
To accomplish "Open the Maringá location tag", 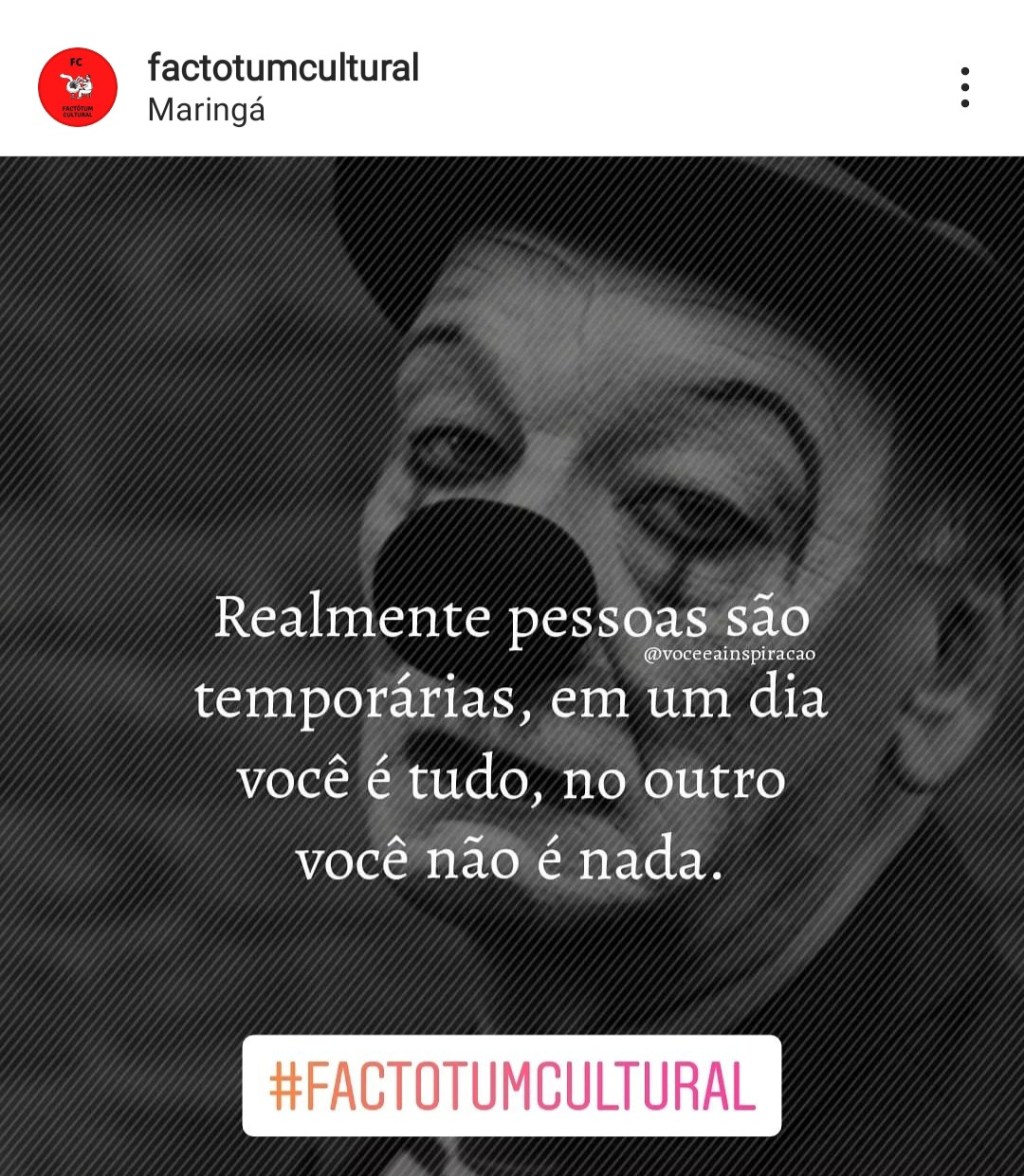I will point(206,109).
